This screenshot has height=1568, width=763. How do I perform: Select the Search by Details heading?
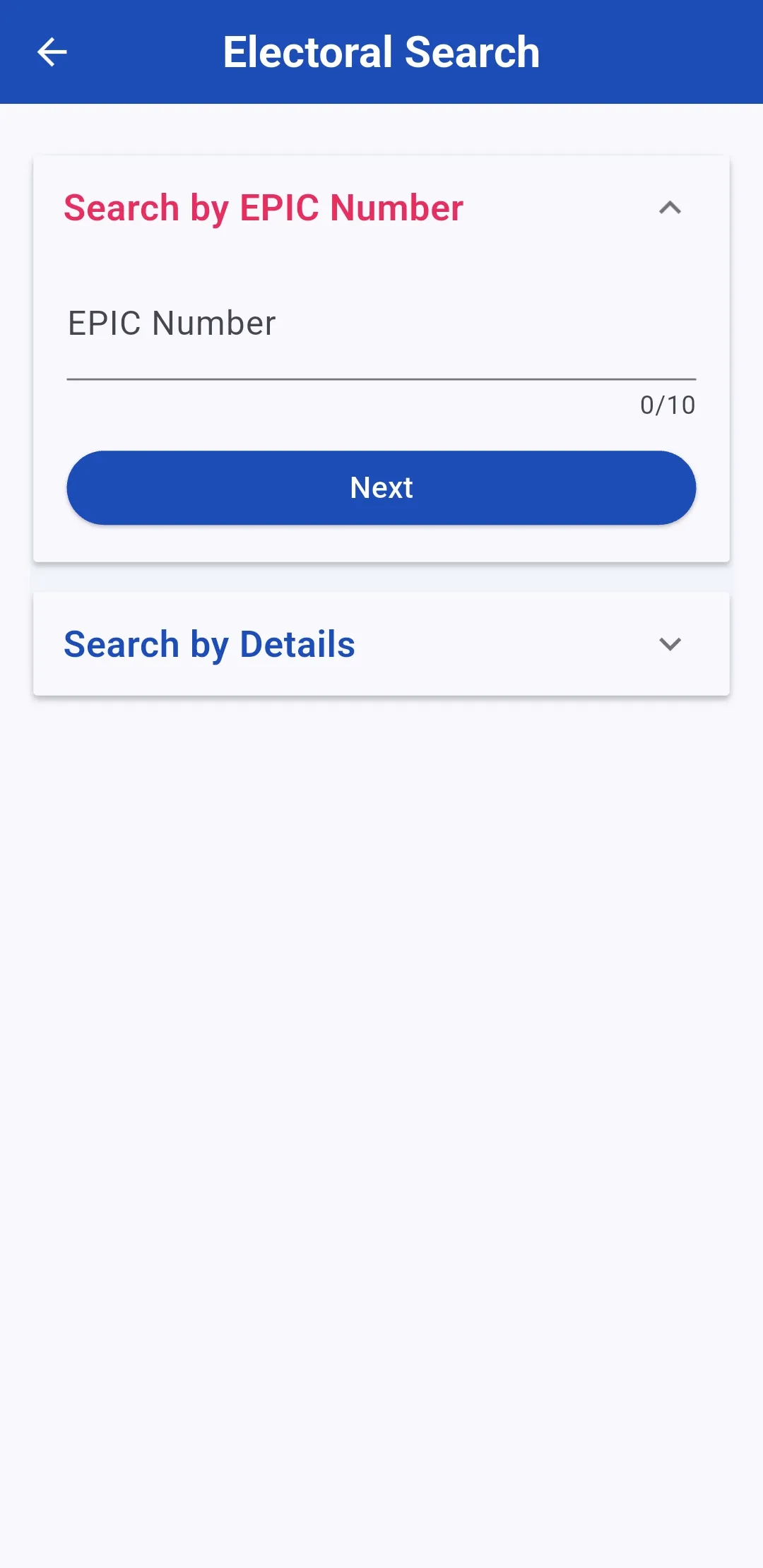pyautogui.click(x=209, y=643)
